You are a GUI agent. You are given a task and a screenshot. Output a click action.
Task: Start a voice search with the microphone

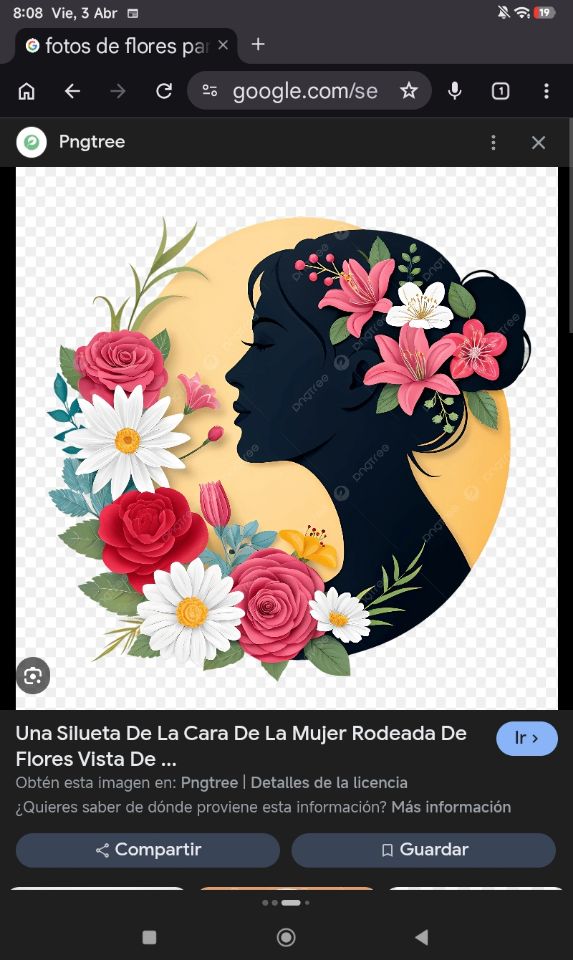(x=454, y=91)
